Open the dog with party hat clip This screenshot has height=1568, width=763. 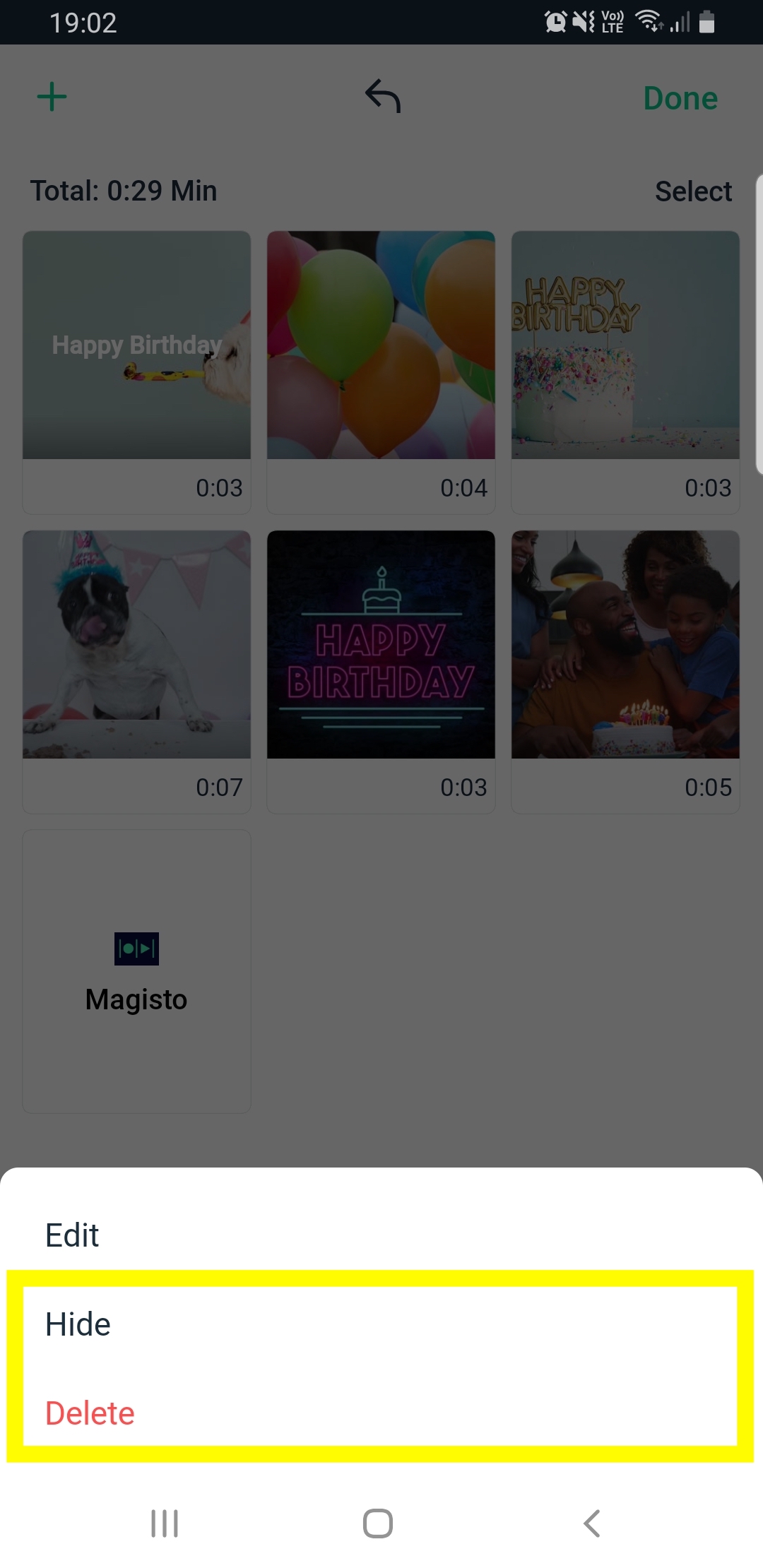(x=136, y=672)
